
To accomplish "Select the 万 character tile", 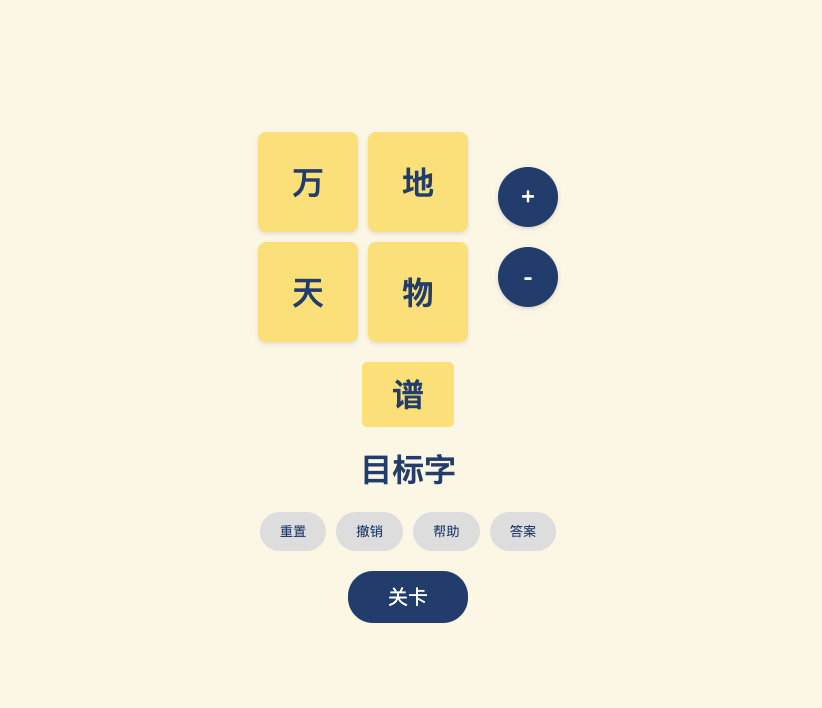I will click(x=308, y=182).
